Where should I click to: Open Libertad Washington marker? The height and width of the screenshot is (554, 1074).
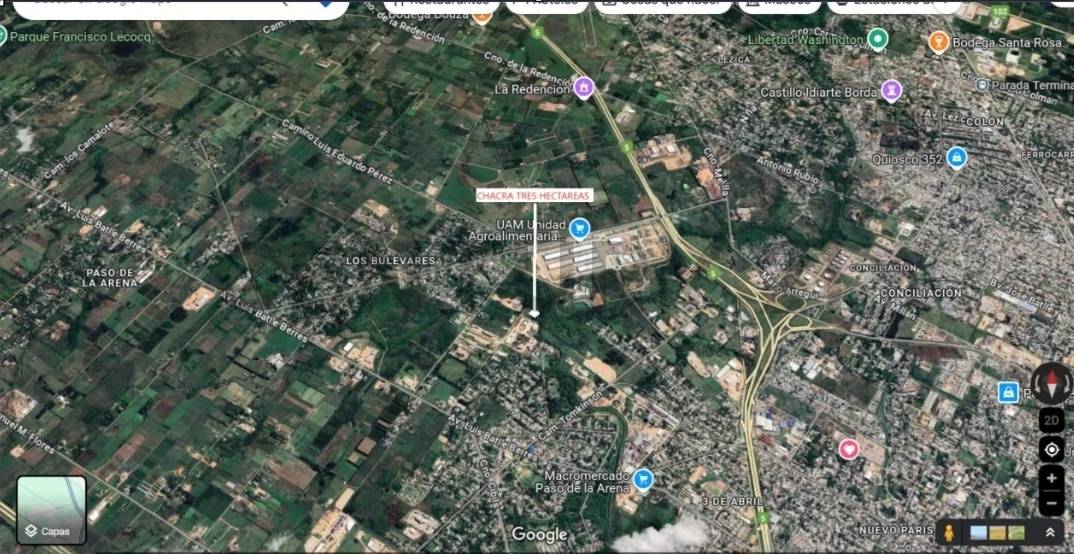[x=878, y=39]
